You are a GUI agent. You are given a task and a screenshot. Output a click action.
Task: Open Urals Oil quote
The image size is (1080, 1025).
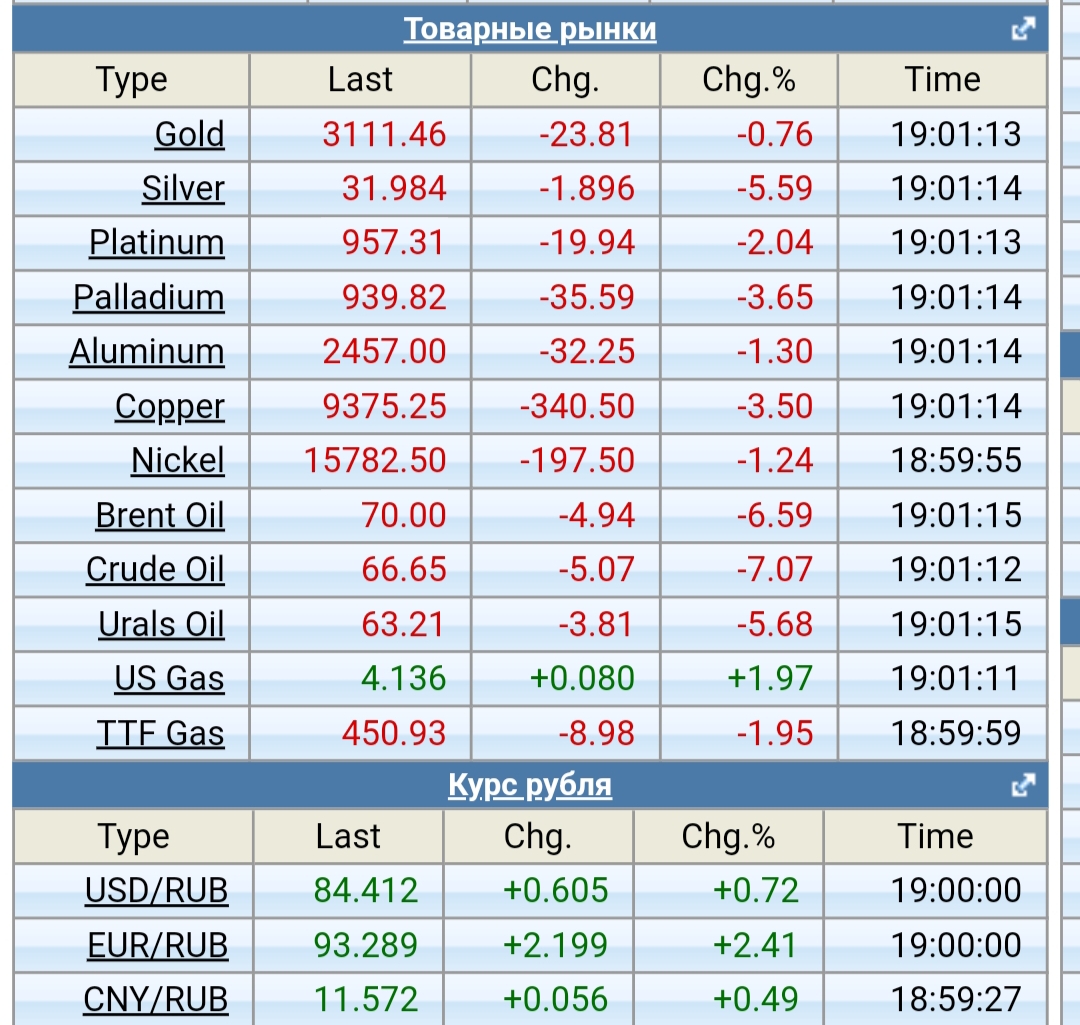pyautogui.click(x=161, y=625)
